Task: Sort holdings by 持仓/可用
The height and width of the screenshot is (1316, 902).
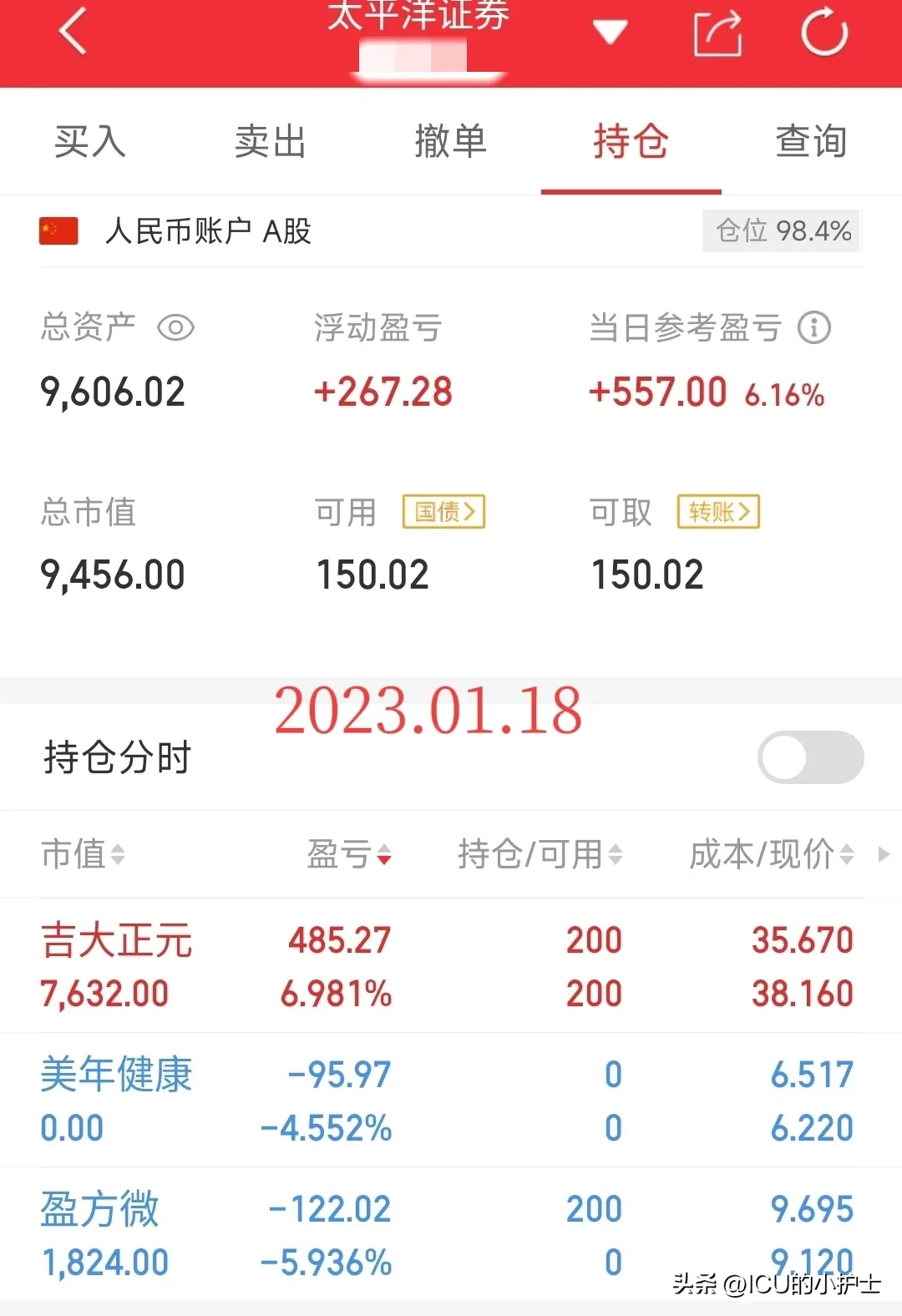Action: coord(540,854)
